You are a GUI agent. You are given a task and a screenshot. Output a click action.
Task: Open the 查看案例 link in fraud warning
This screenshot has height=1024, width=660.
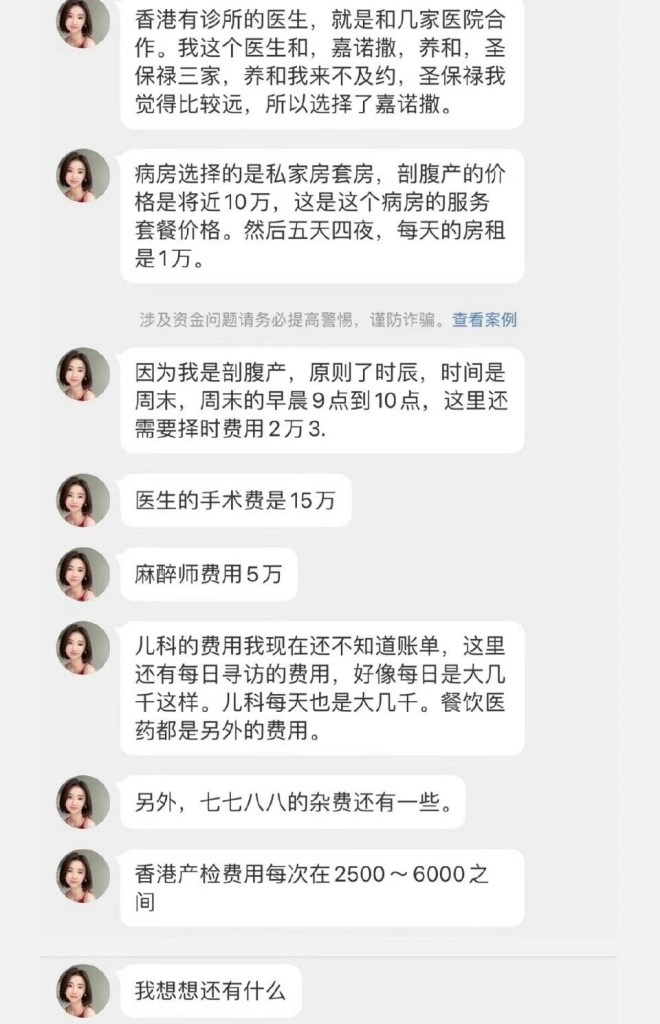tap(484, 320)
